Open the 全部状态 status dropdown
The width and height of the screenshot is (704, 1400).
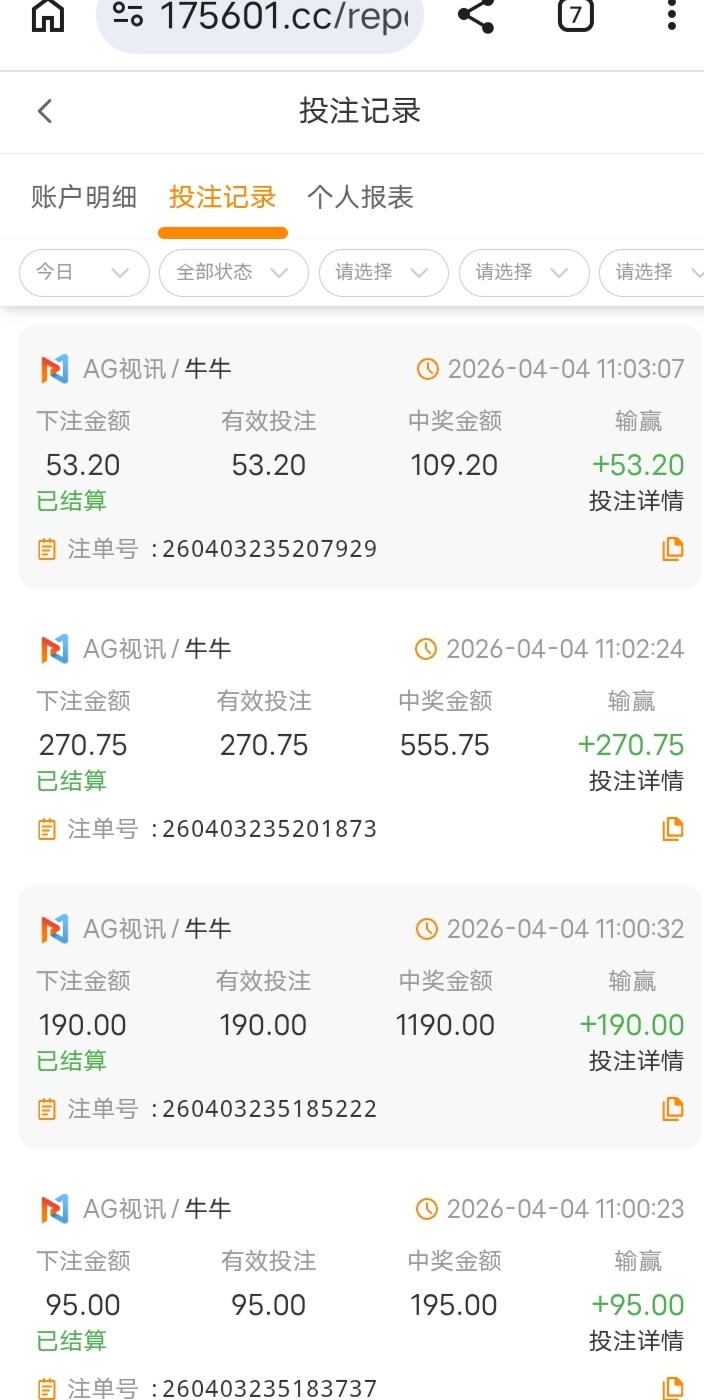(233, 272)
